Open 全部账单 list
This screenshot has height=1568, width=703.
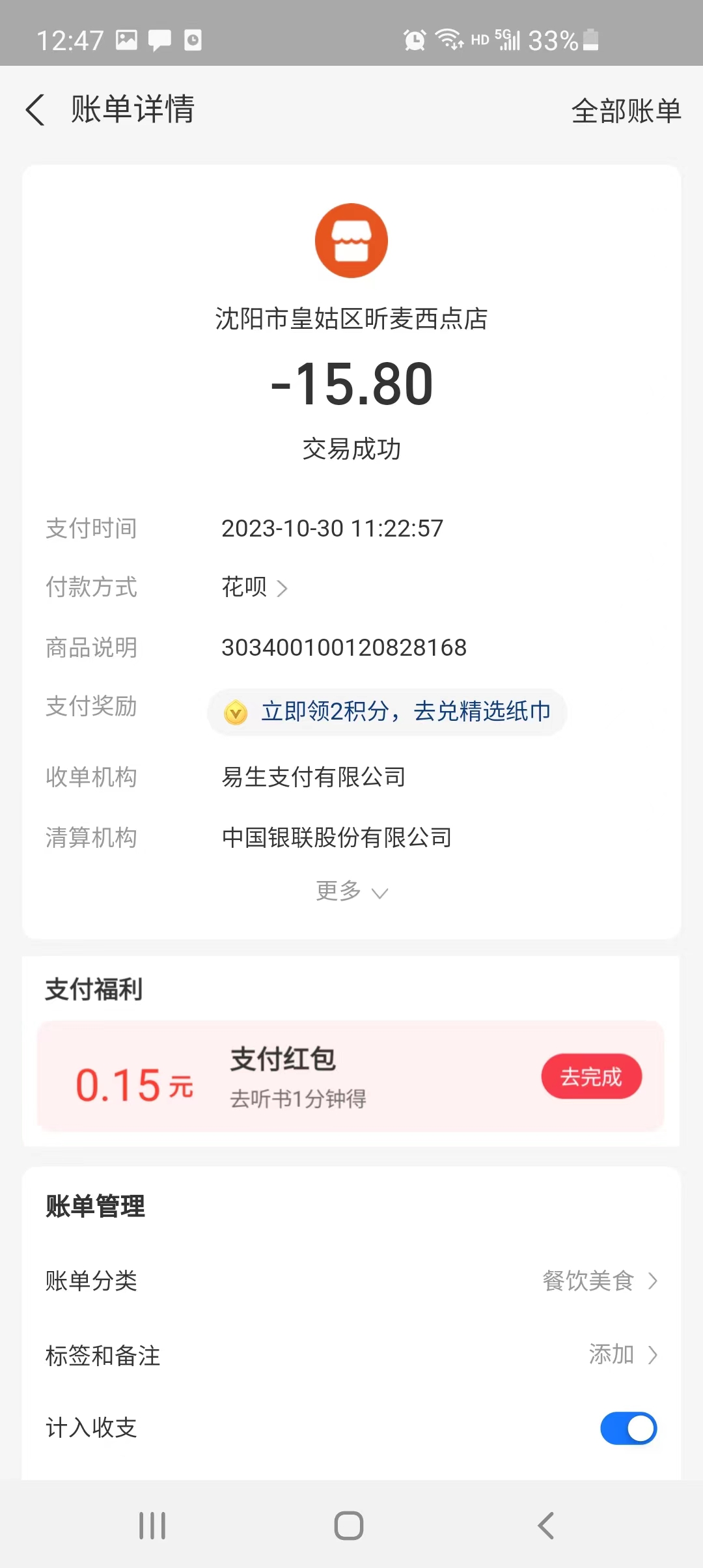tap(626, 111)
